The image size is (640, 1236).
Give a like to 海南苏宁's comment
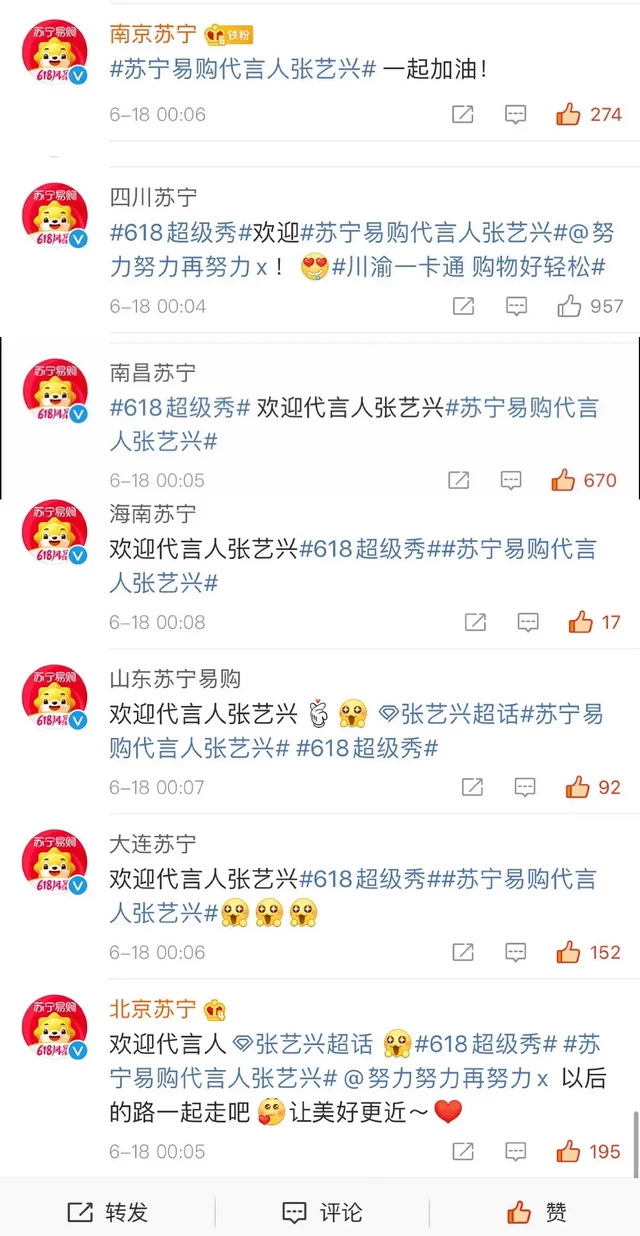coord(581,622)
